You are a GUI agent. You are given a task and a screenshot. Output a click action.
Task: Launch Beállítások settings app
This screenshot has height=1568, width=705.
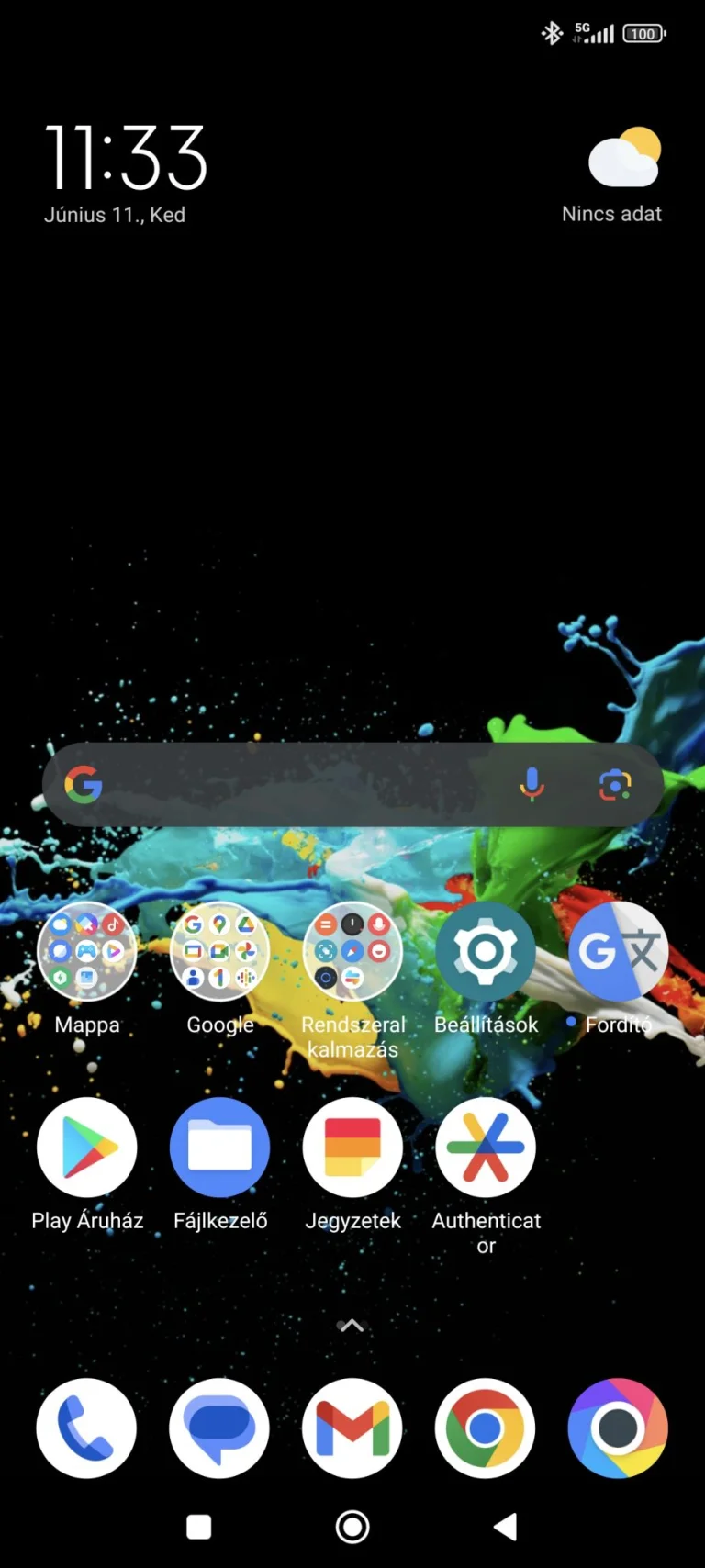(486, 952)
